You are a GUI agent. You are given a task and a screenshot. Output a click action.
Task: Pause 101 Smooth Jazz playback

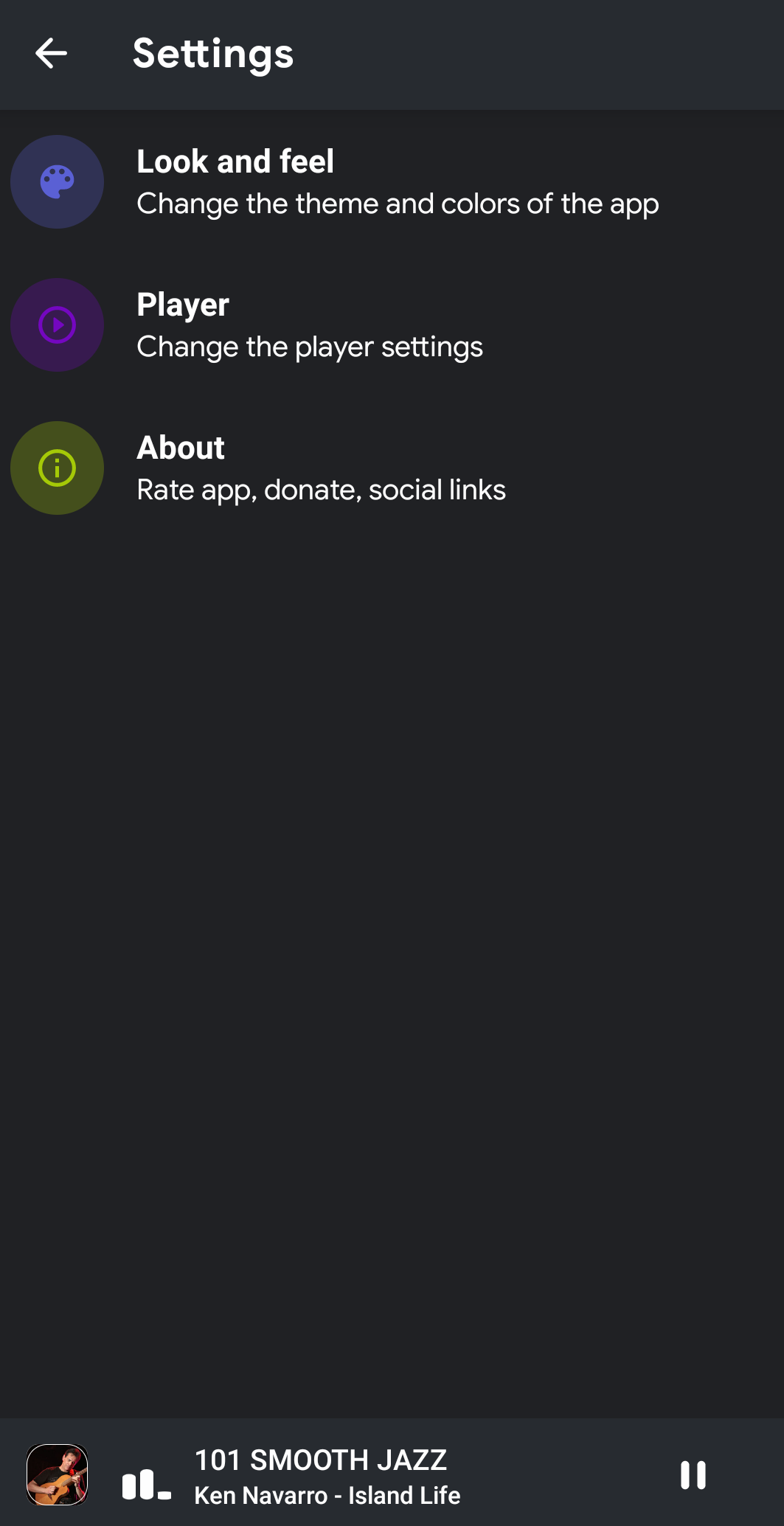(x=693, y=1475)
